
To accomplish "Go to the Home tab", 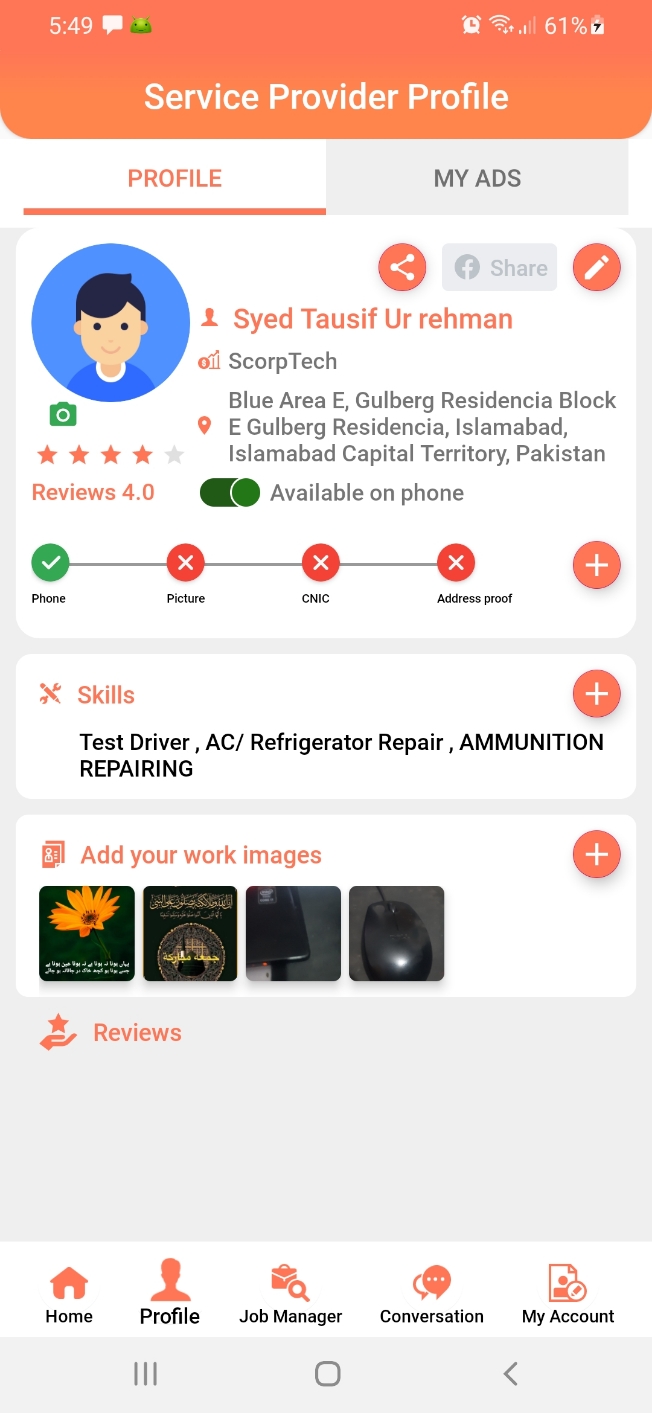I will point(69,1295).
